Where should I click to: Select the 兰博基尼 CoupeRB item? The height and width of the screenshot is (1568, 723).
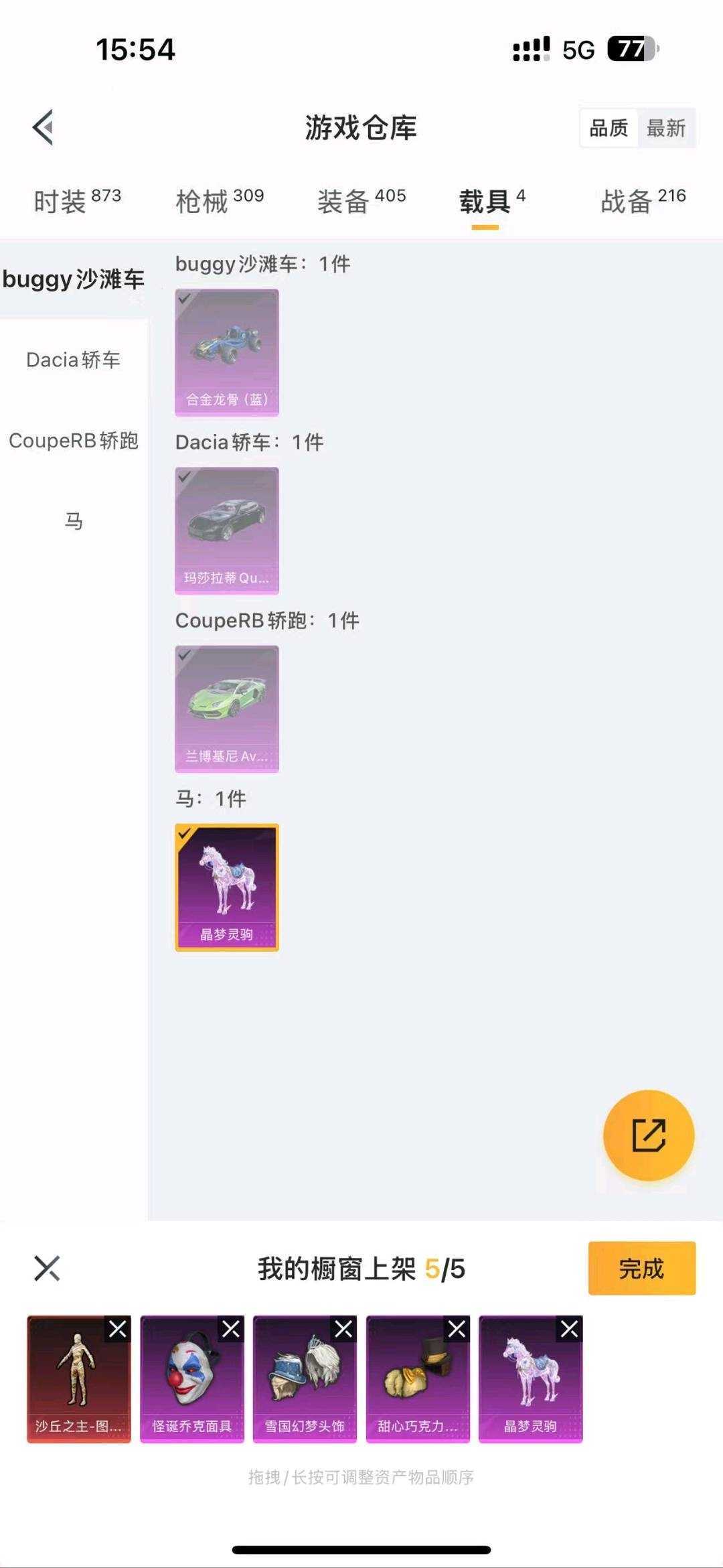(x=227, y=709)
